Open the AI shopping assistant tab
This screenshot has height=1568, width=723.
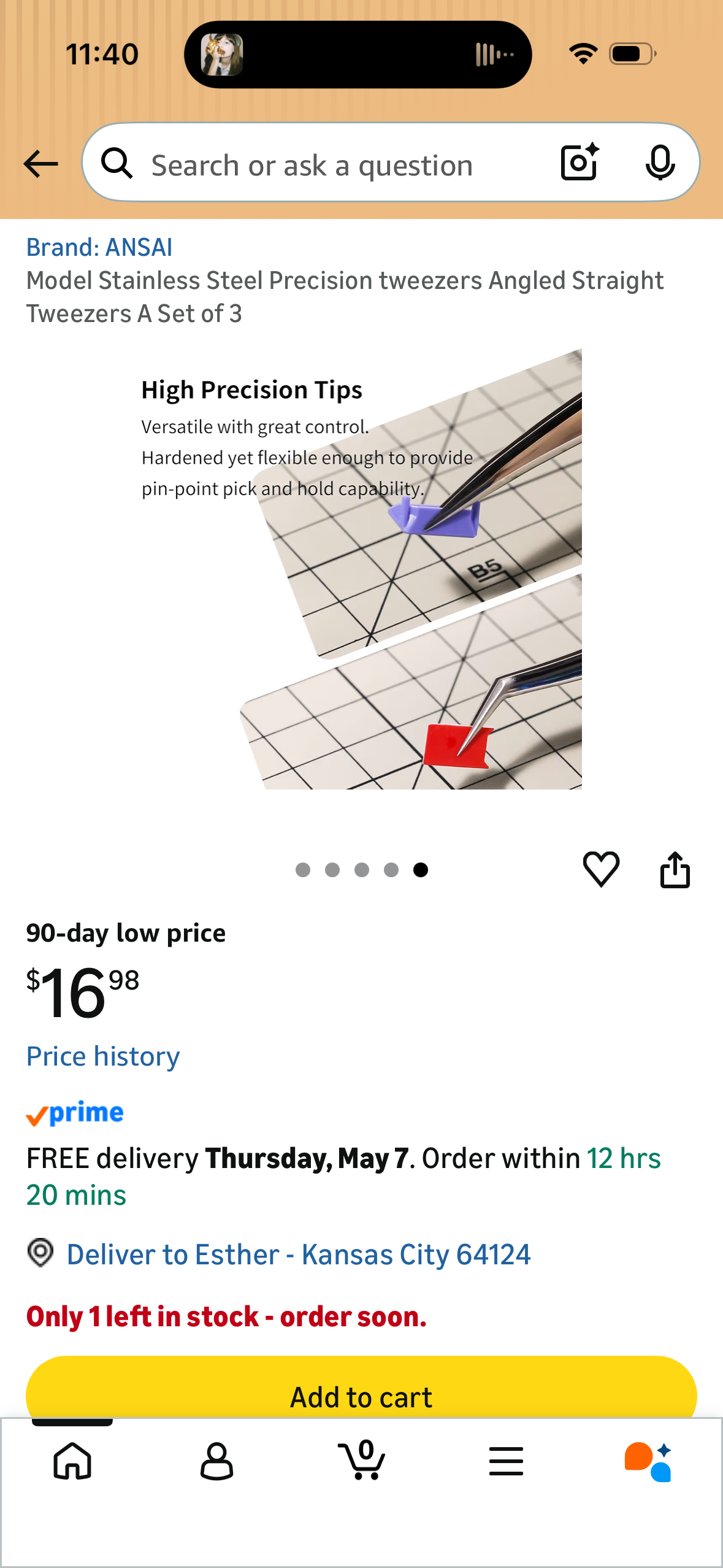[648, 1462]
